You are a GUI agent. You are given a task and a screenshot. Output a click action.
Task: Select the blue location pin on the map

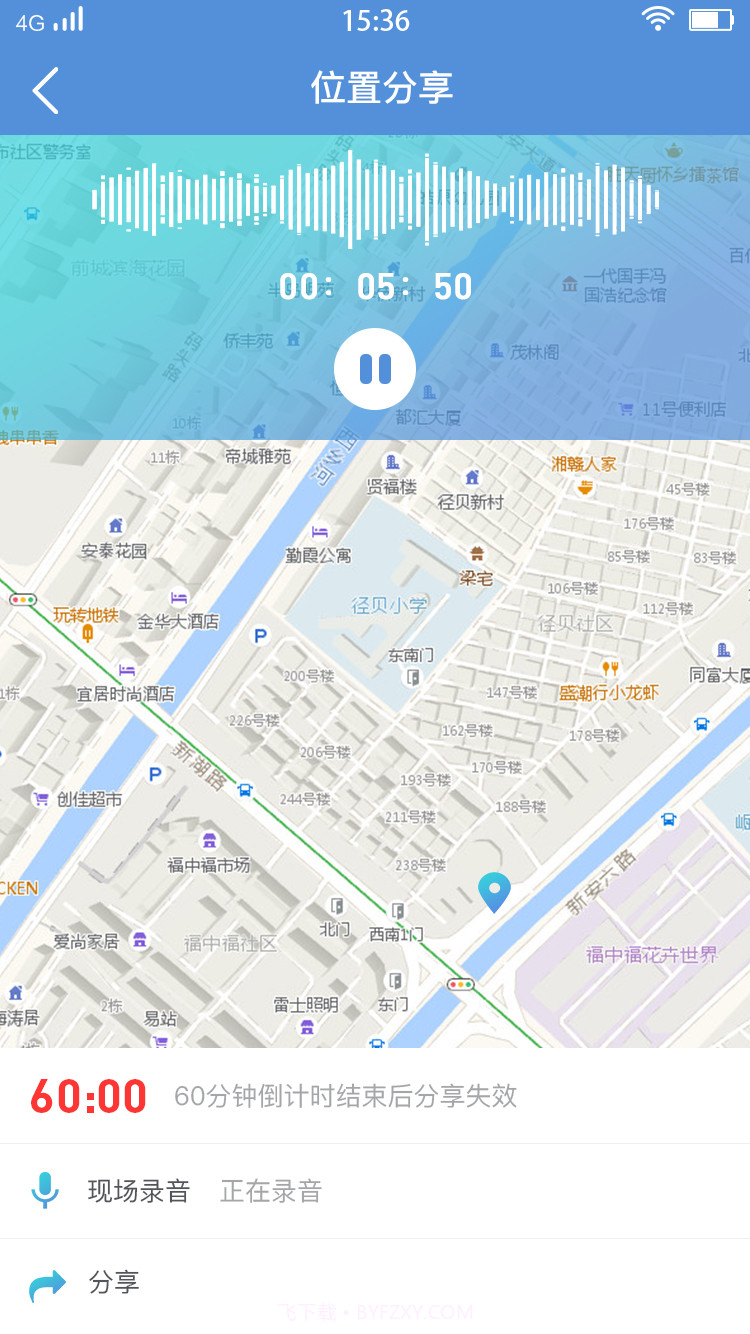pyautogui.click(x=495, y=888)
